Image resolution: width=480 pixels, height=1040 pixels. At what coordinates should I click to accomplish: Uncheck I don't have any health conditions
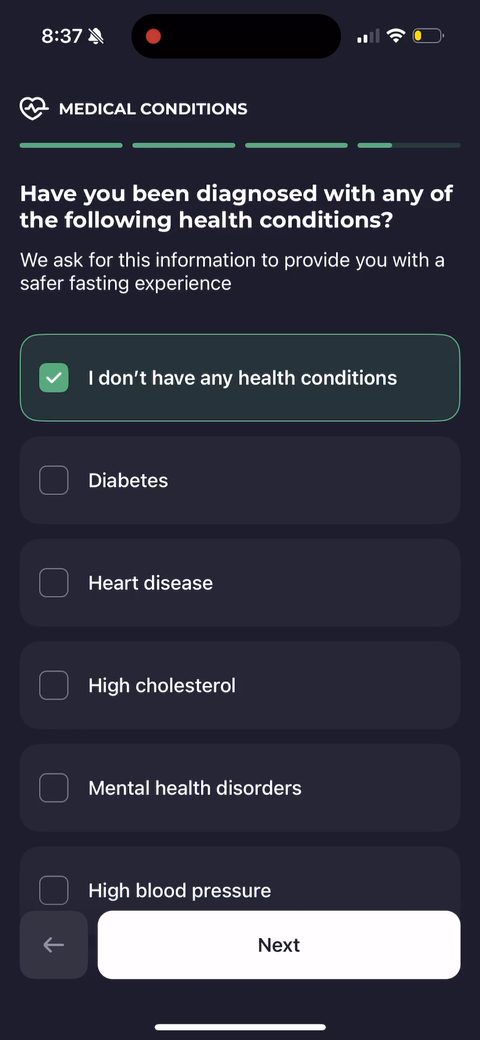tap(239, 378)
